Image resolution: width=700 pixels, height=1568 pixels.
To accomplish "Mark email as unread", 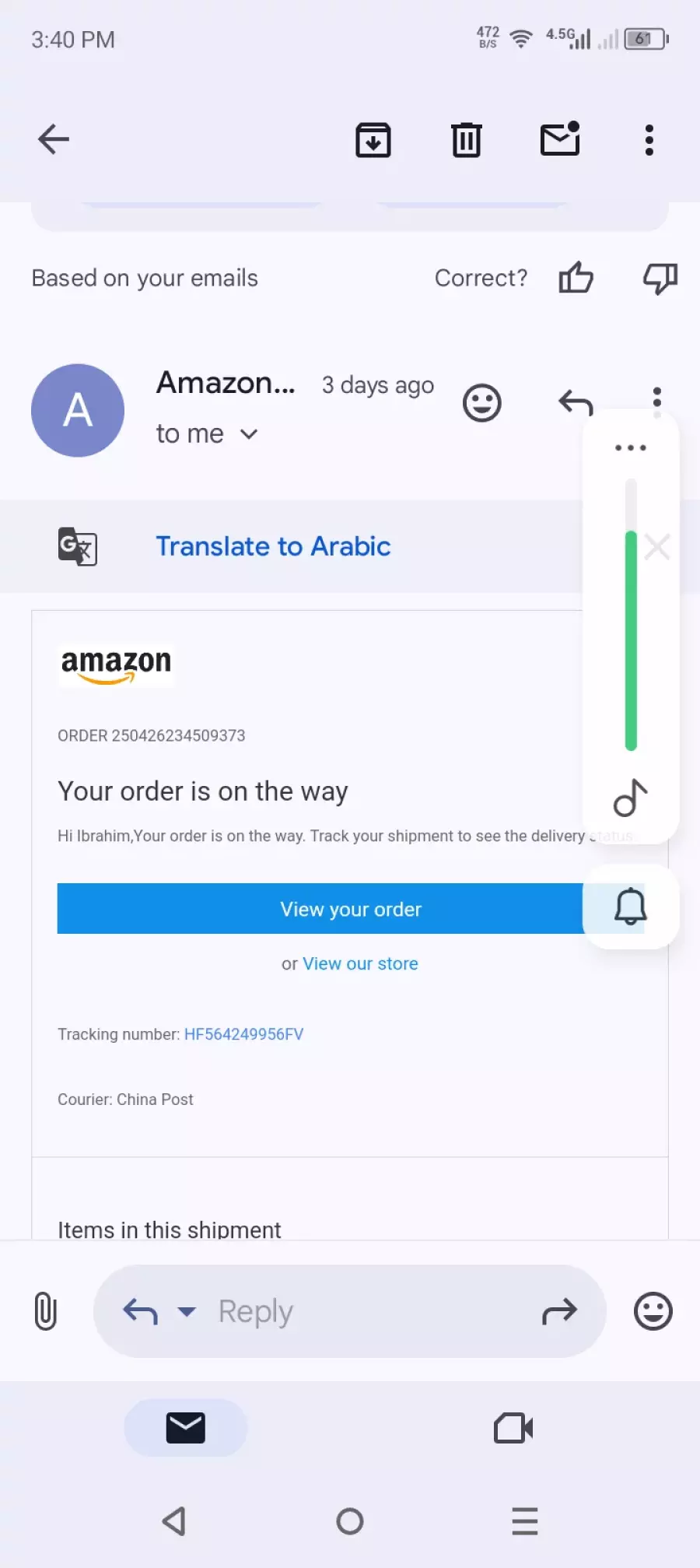I will pos(560,140).
